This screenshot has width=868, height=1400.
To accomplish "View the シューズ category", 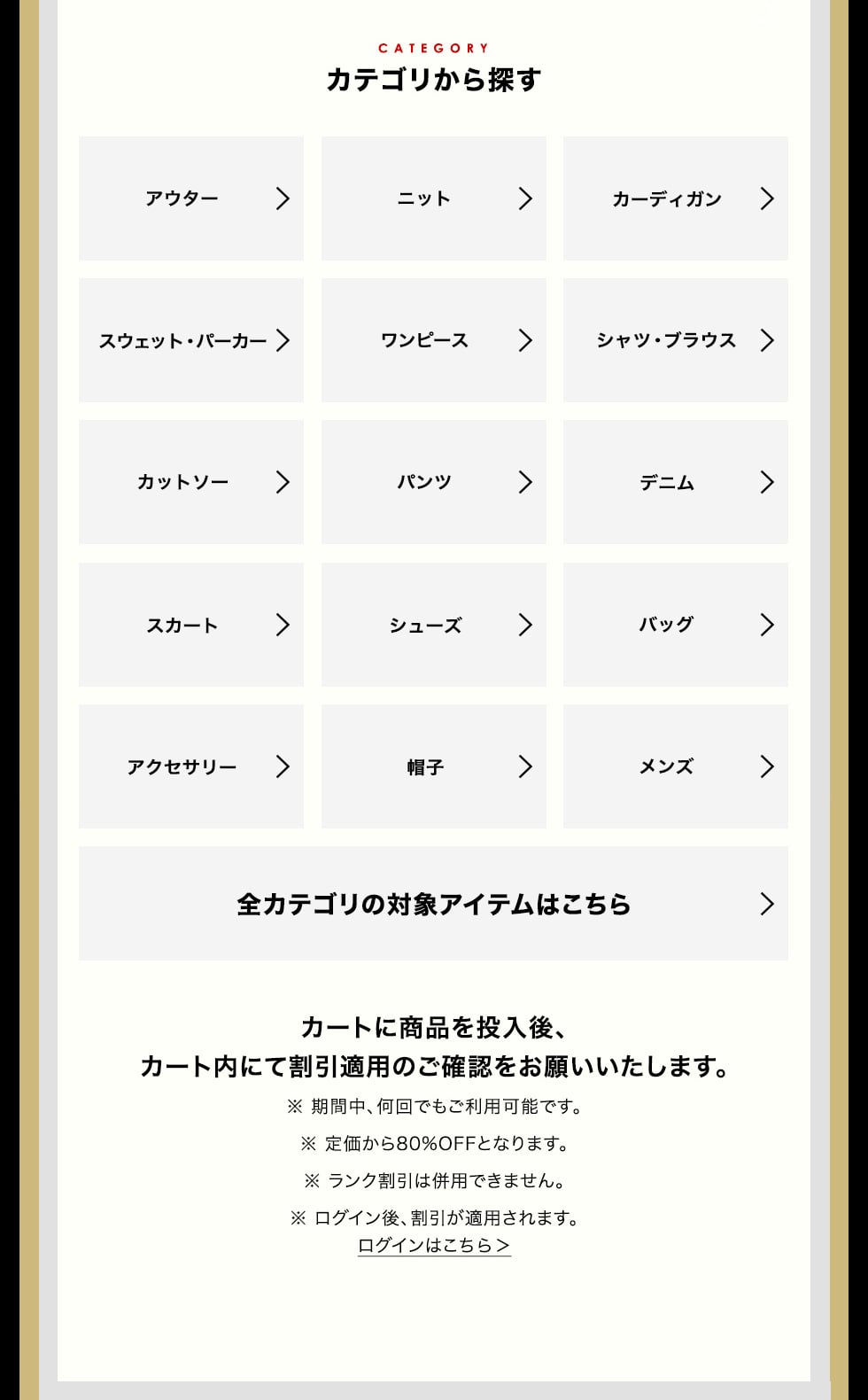I will click(x=433, y=625).
